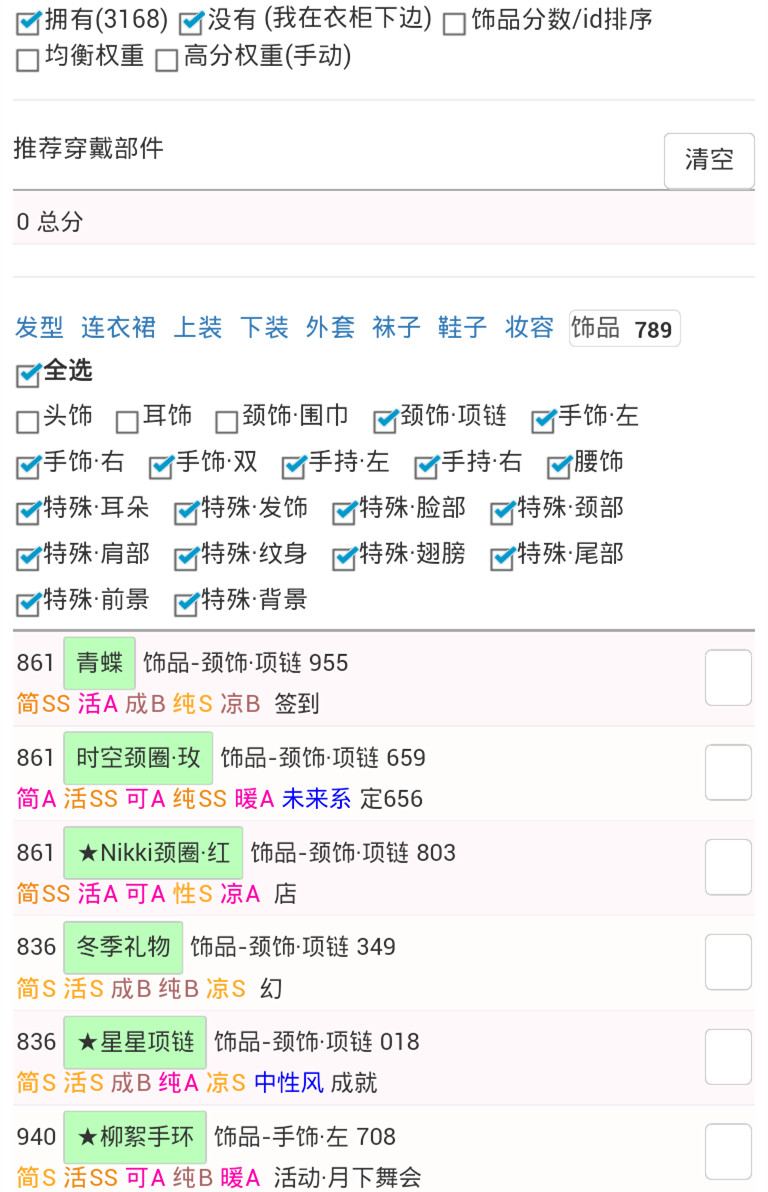Check the 颈饰·围巾 filter
Image resolution: width=768 pixels, height=1192 pixels.
click(x=227, y=421)
